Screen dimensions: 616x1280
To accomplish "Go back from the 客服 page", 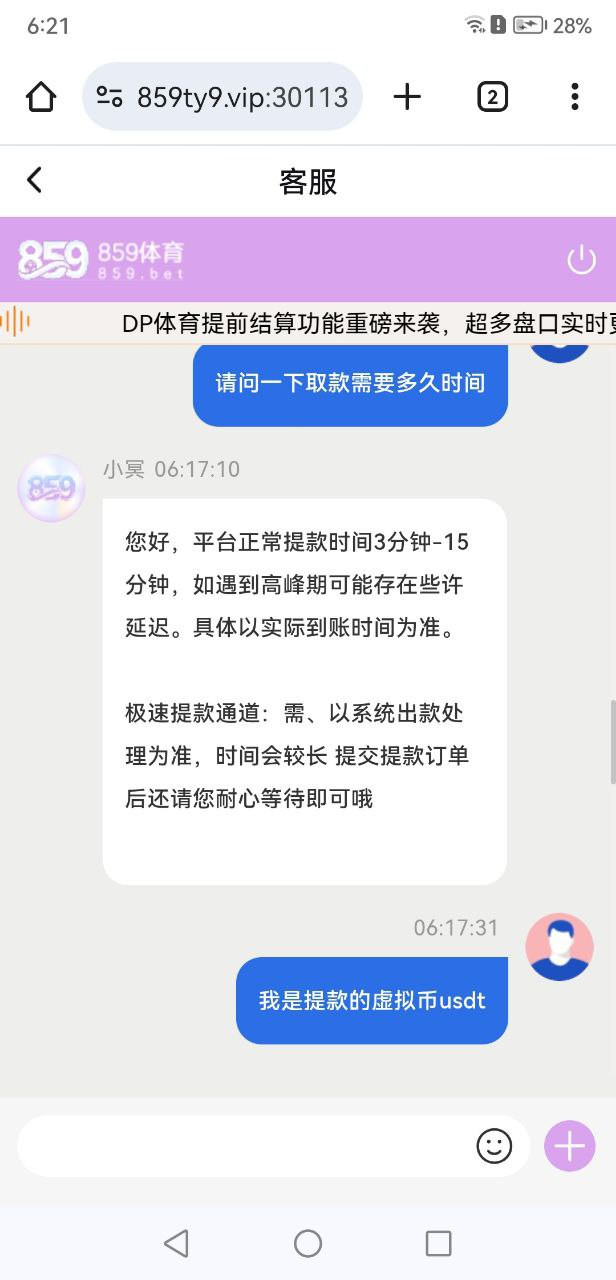I will 35,181.
